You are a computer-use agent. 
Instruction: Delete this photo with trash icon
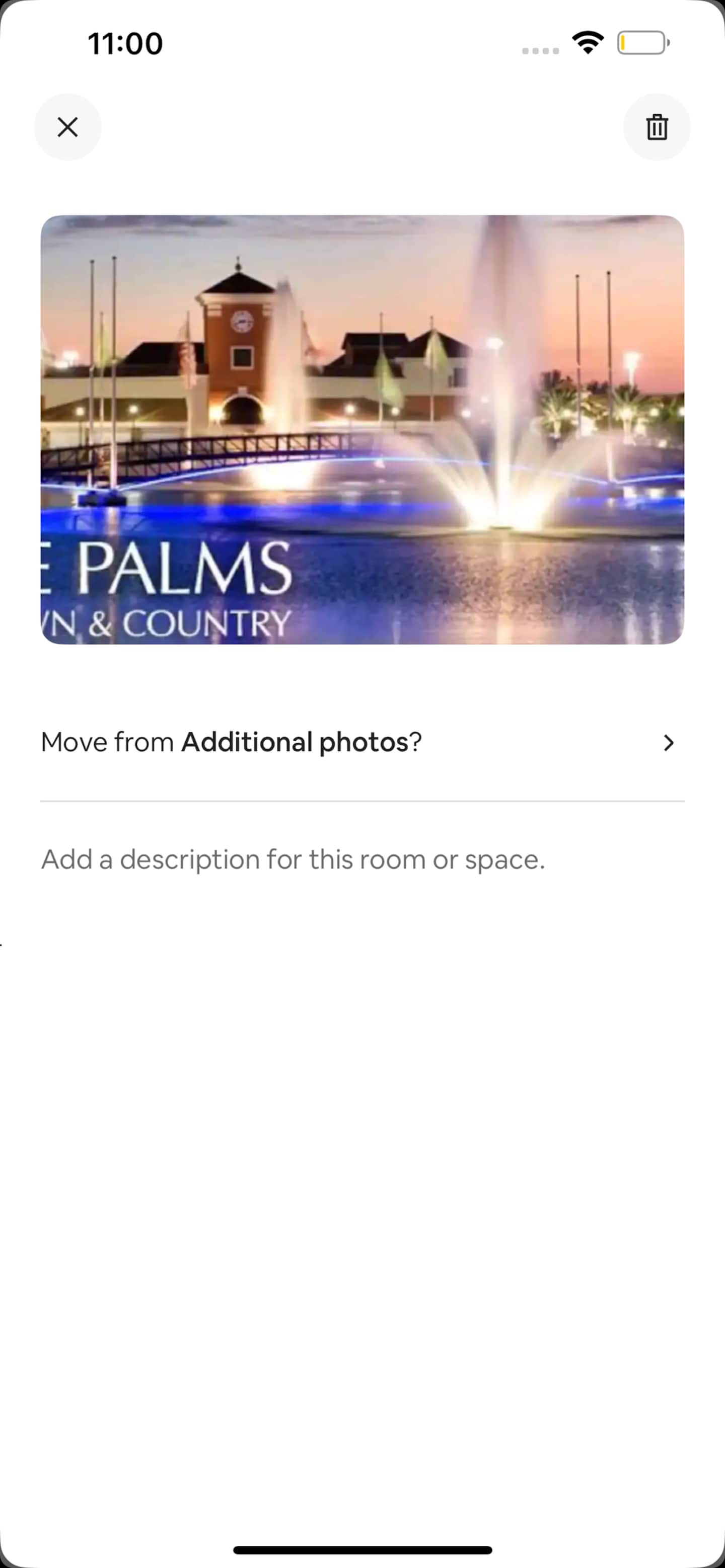click(657, 127)
